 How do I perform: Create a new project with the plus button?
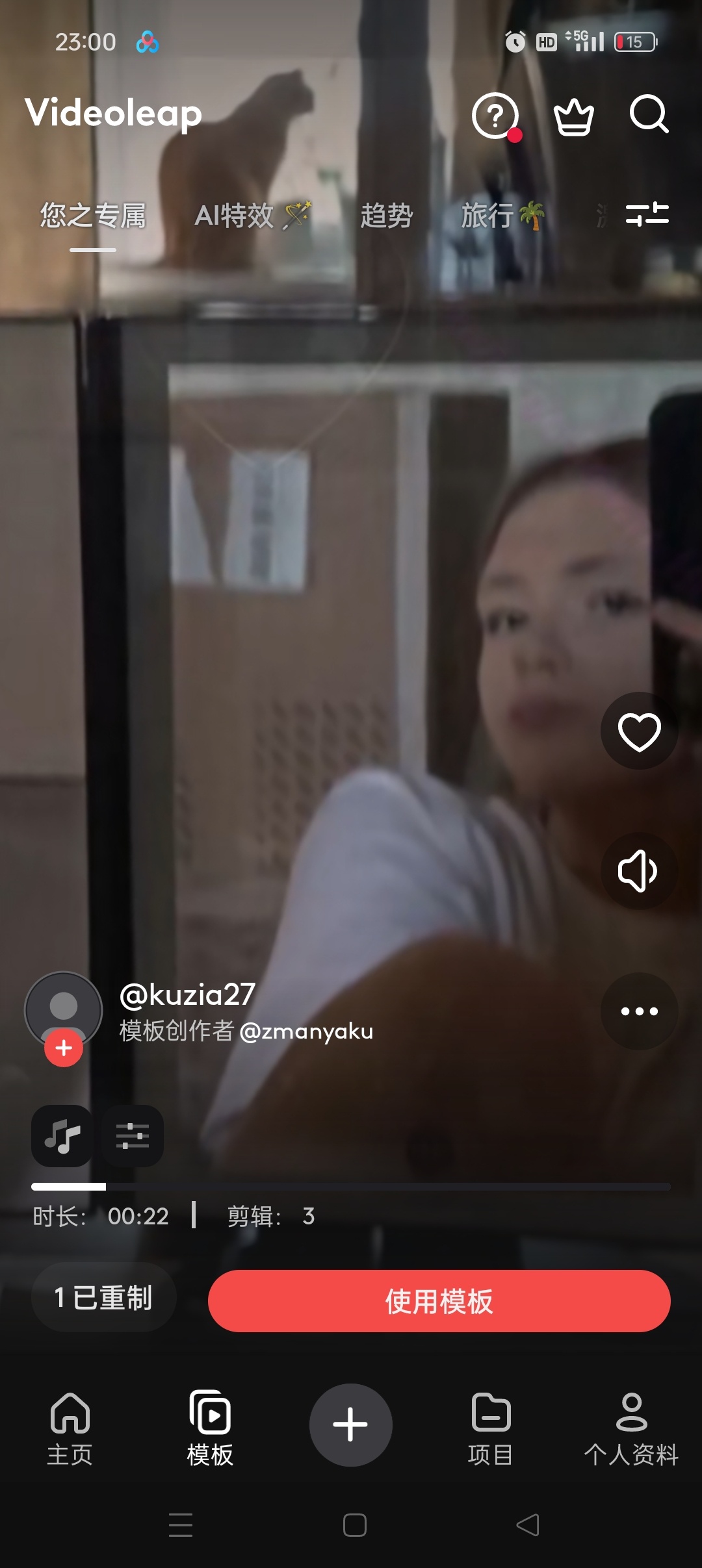click(350, 1424)
